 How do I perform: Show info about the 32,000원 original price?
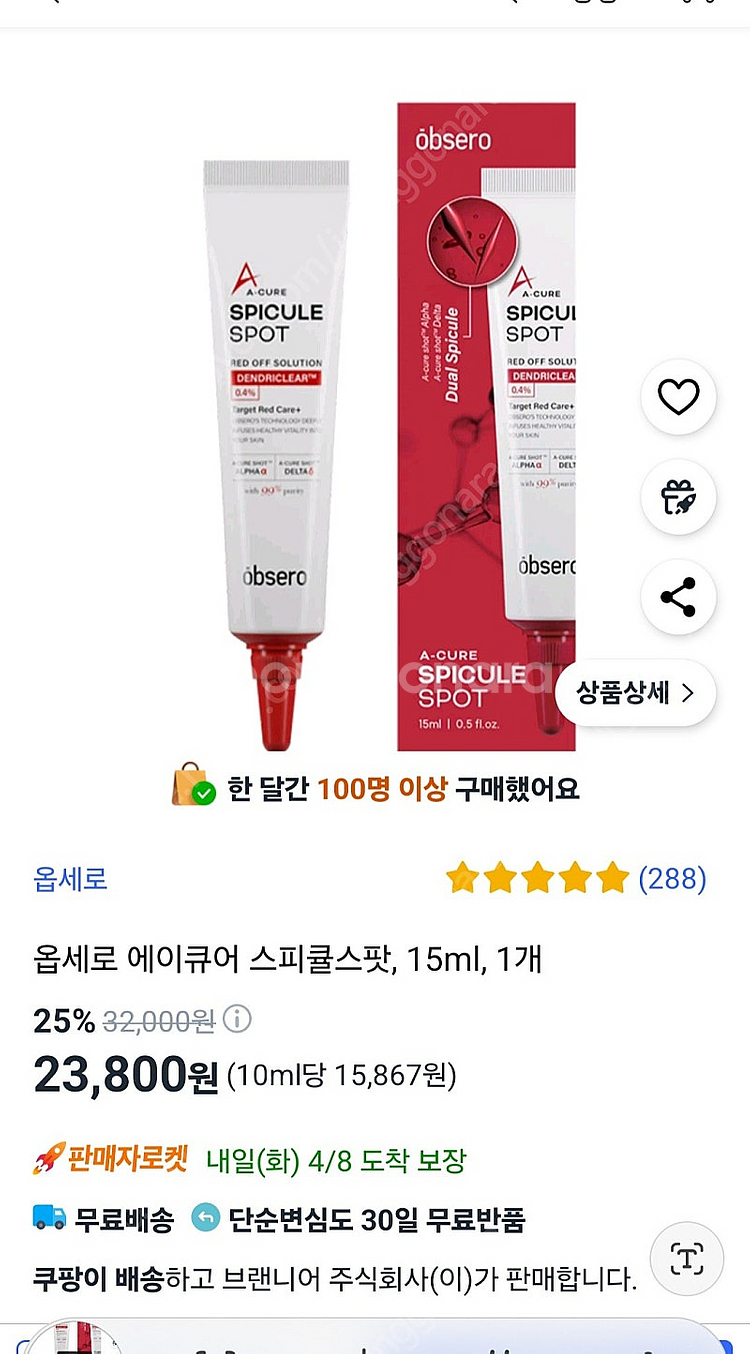(x=237, y=1020)
